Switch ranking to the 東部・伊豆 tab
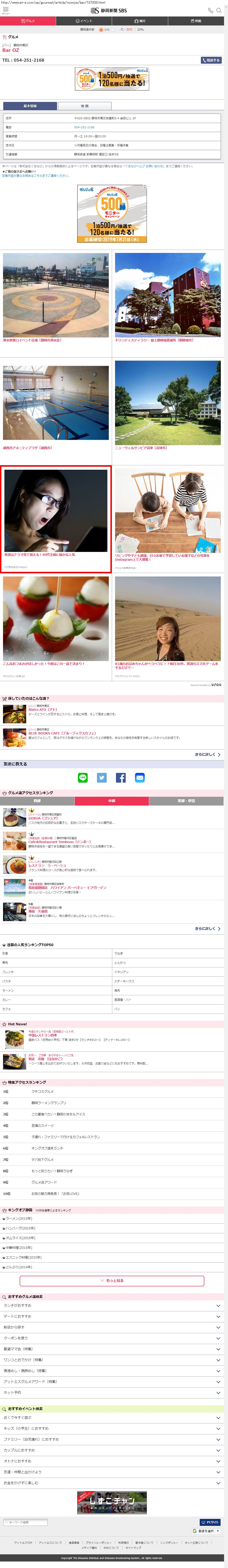 tap(186, 801)
